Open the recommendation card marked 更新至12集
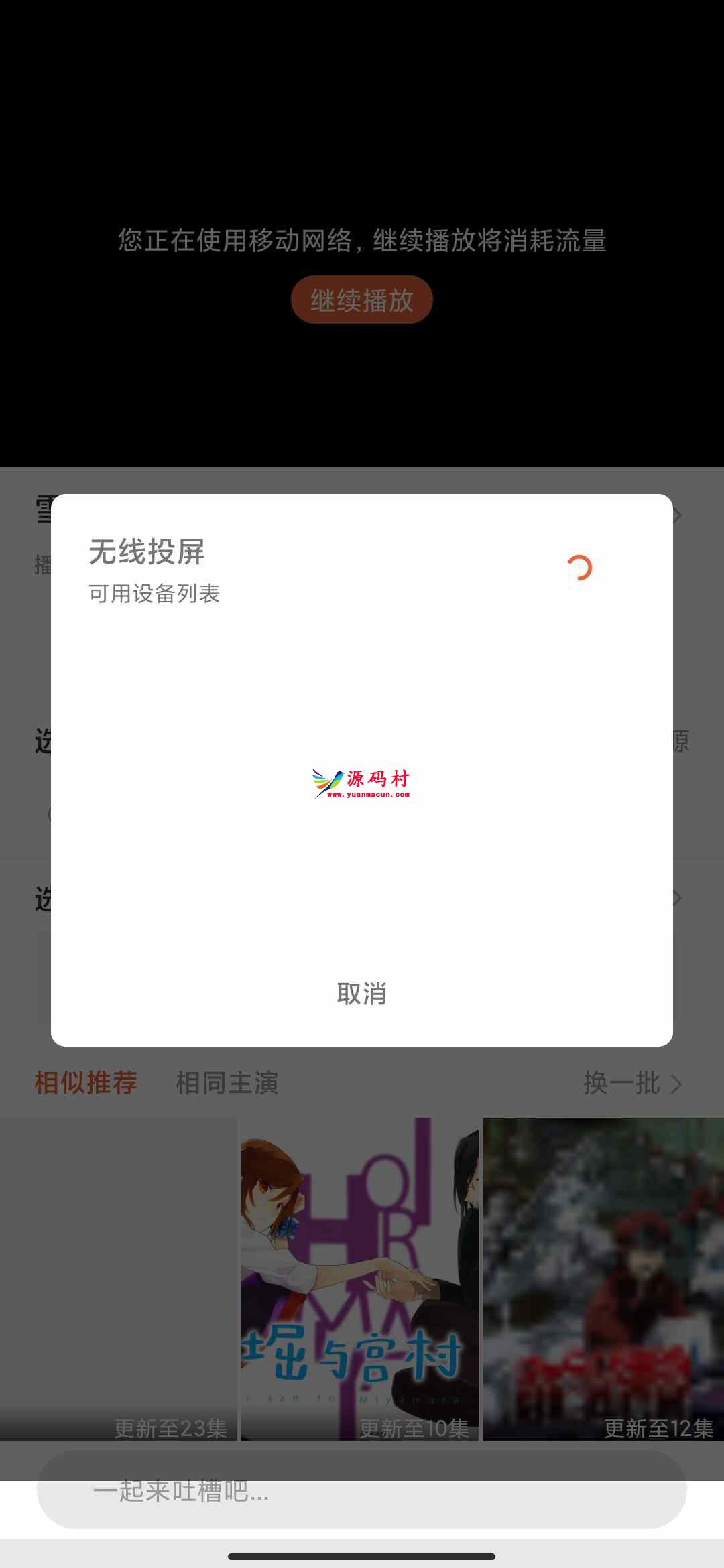 click(603, 1279)
